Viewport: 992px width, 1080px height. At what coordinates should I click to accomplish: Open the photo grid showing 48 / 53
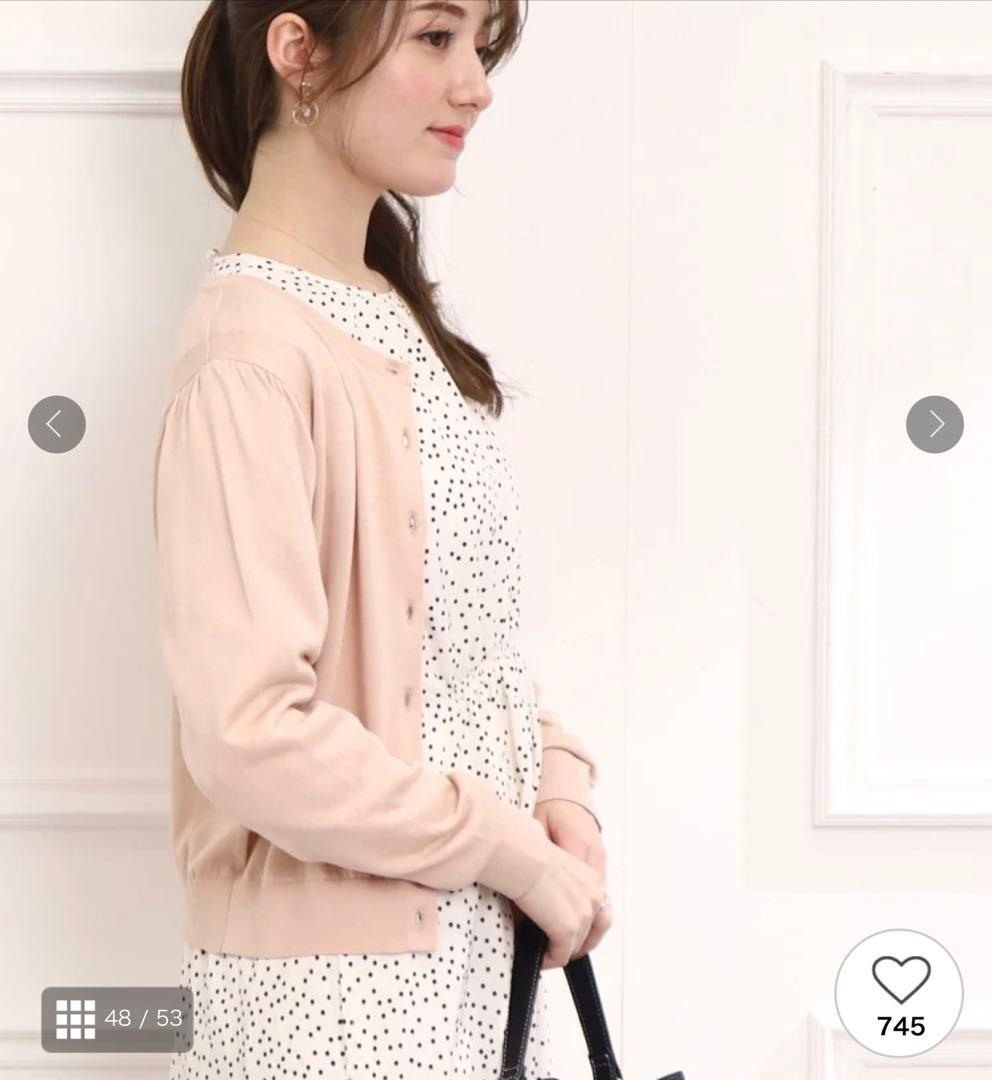coord(117,1018)
